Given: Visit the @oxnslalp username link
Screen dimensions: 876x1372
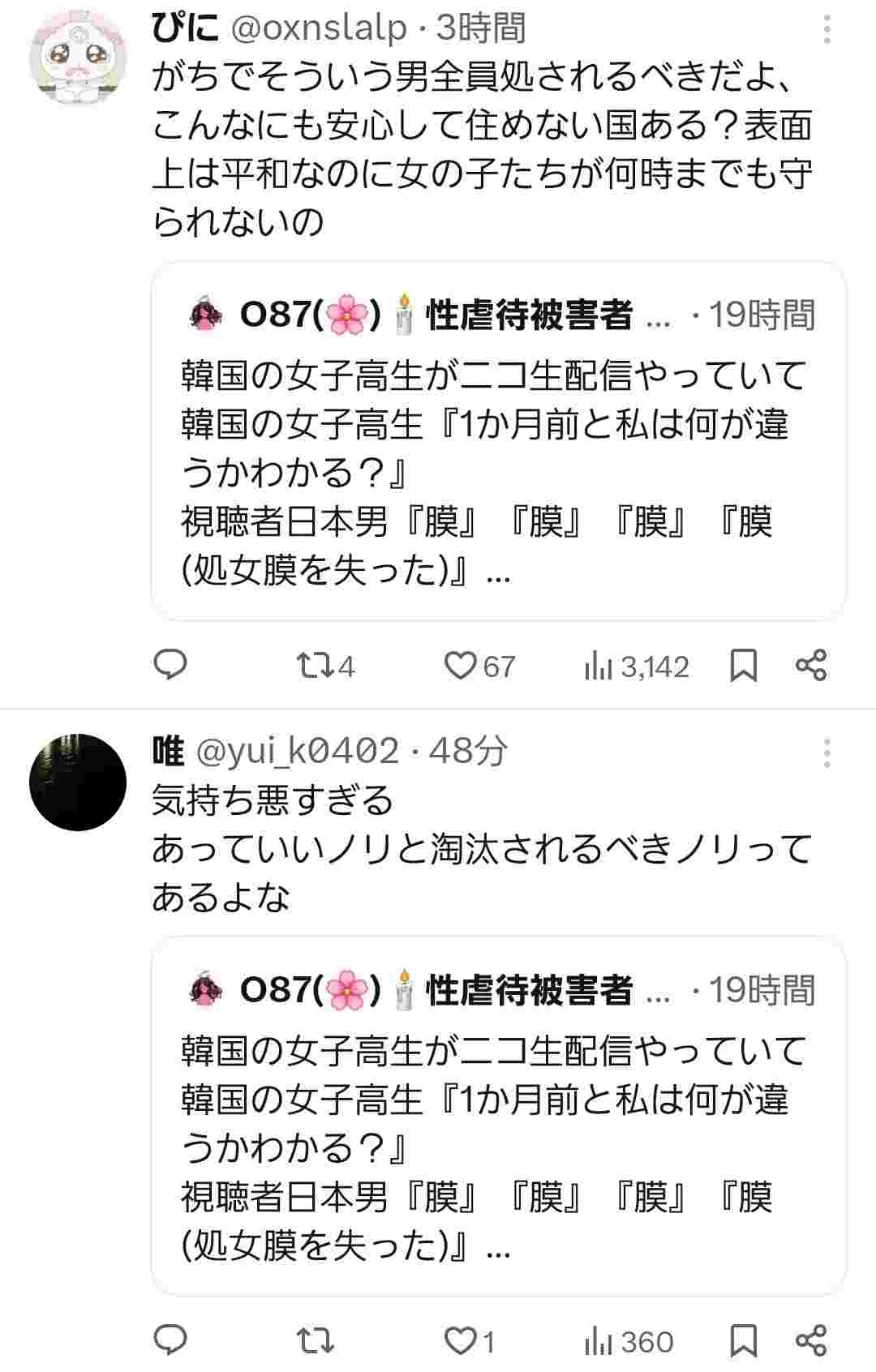Looking at the screenshot, I should coord(319,29).
